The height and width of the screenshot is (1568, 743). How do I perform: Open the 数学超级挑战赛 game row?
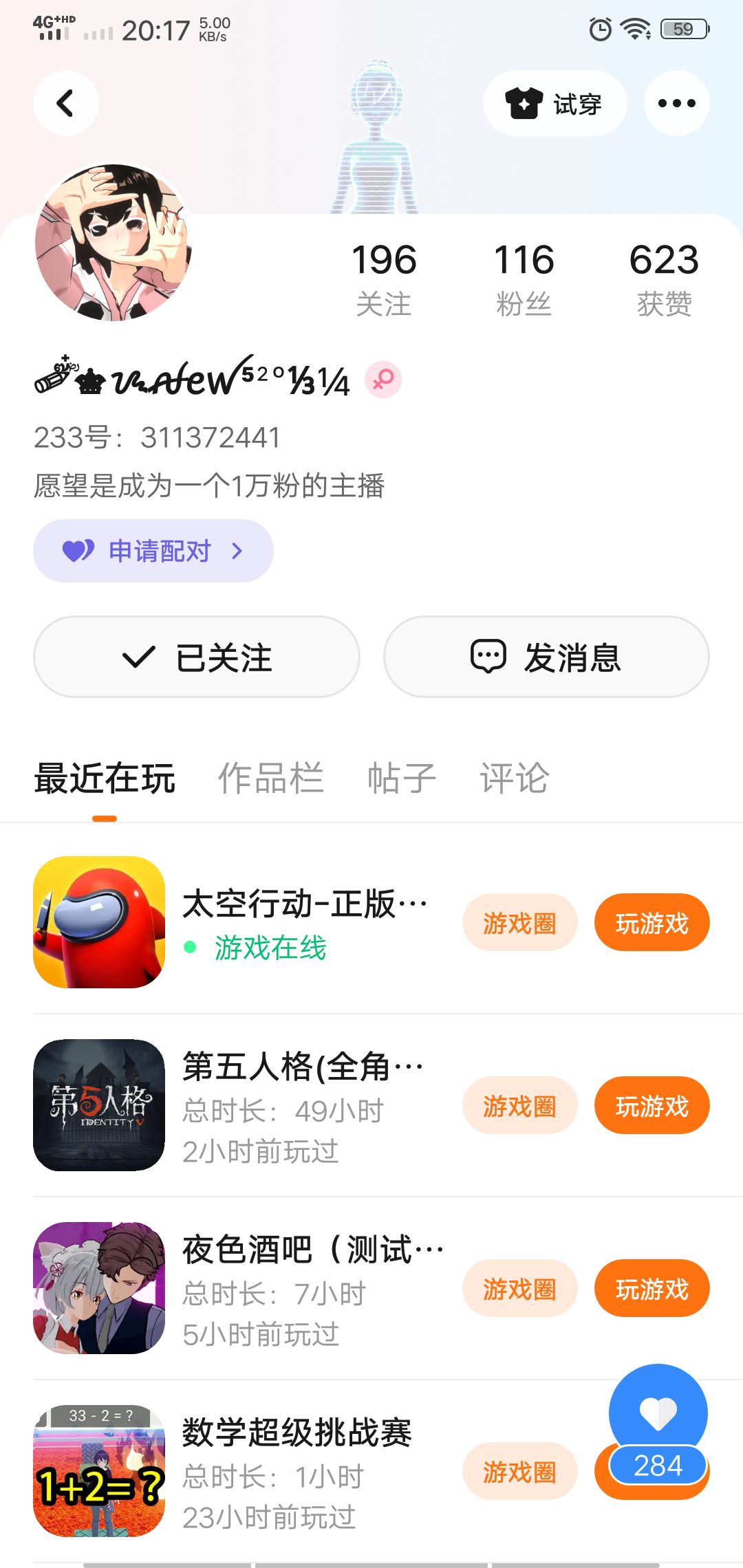click(296, 1470)
